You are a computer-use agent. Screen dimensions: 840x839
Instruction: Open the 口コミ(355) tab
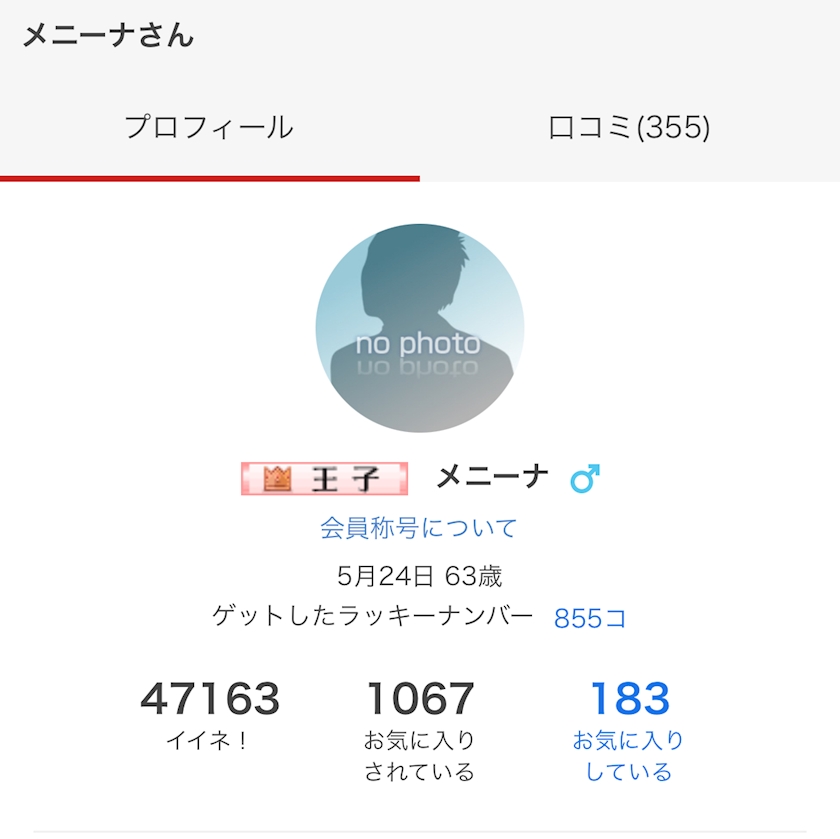pyautogui.click(x=629, y=128)
